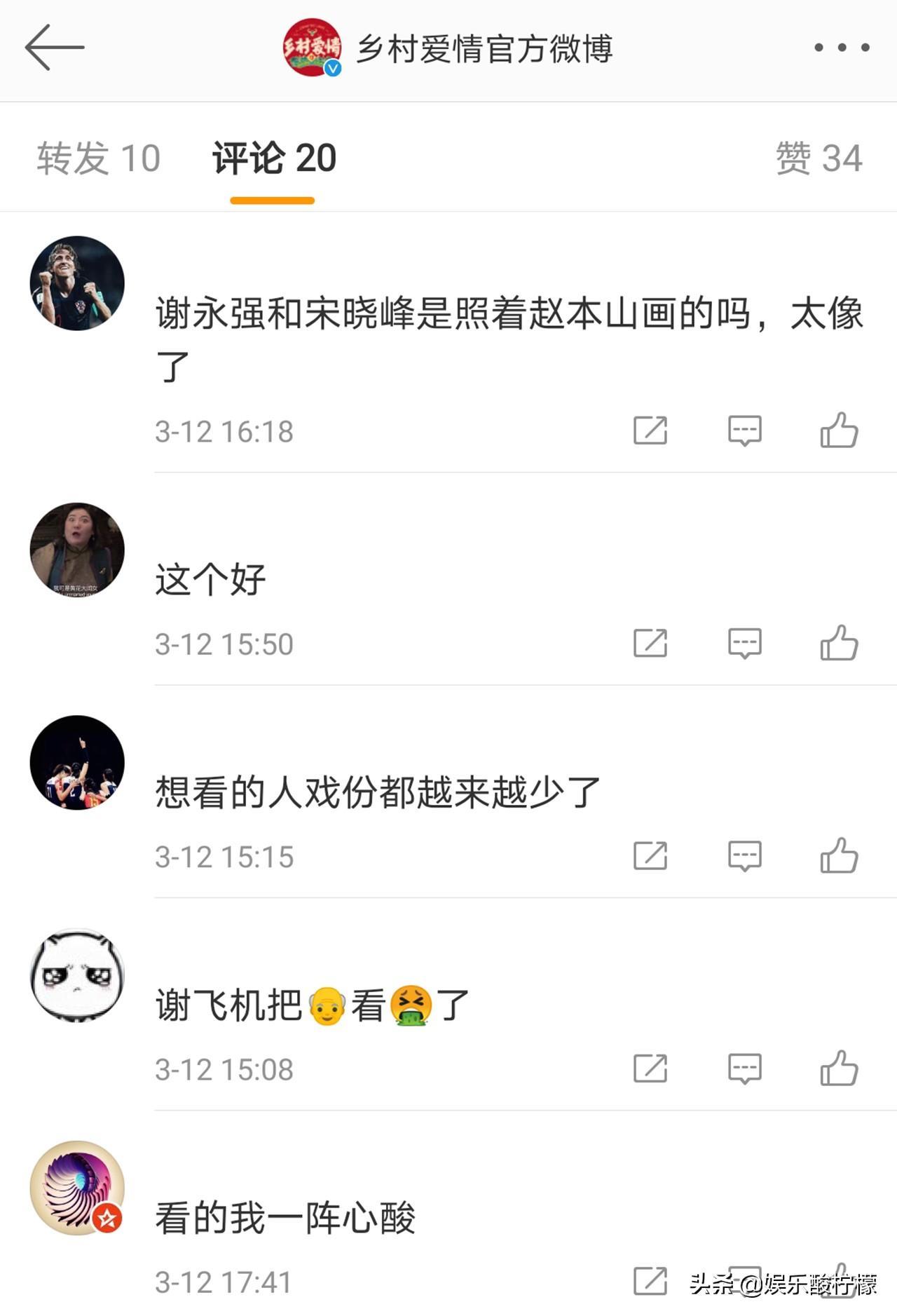Like the 谢飞机 comment from 3-12 15:08

coord(839,1069)
